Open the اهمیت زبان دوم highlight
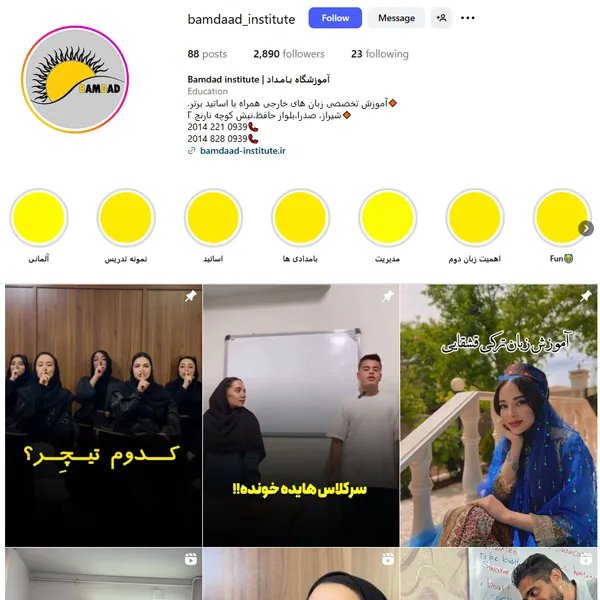The width and height of the screenshot is (600, 600). [x=475, y=218]
